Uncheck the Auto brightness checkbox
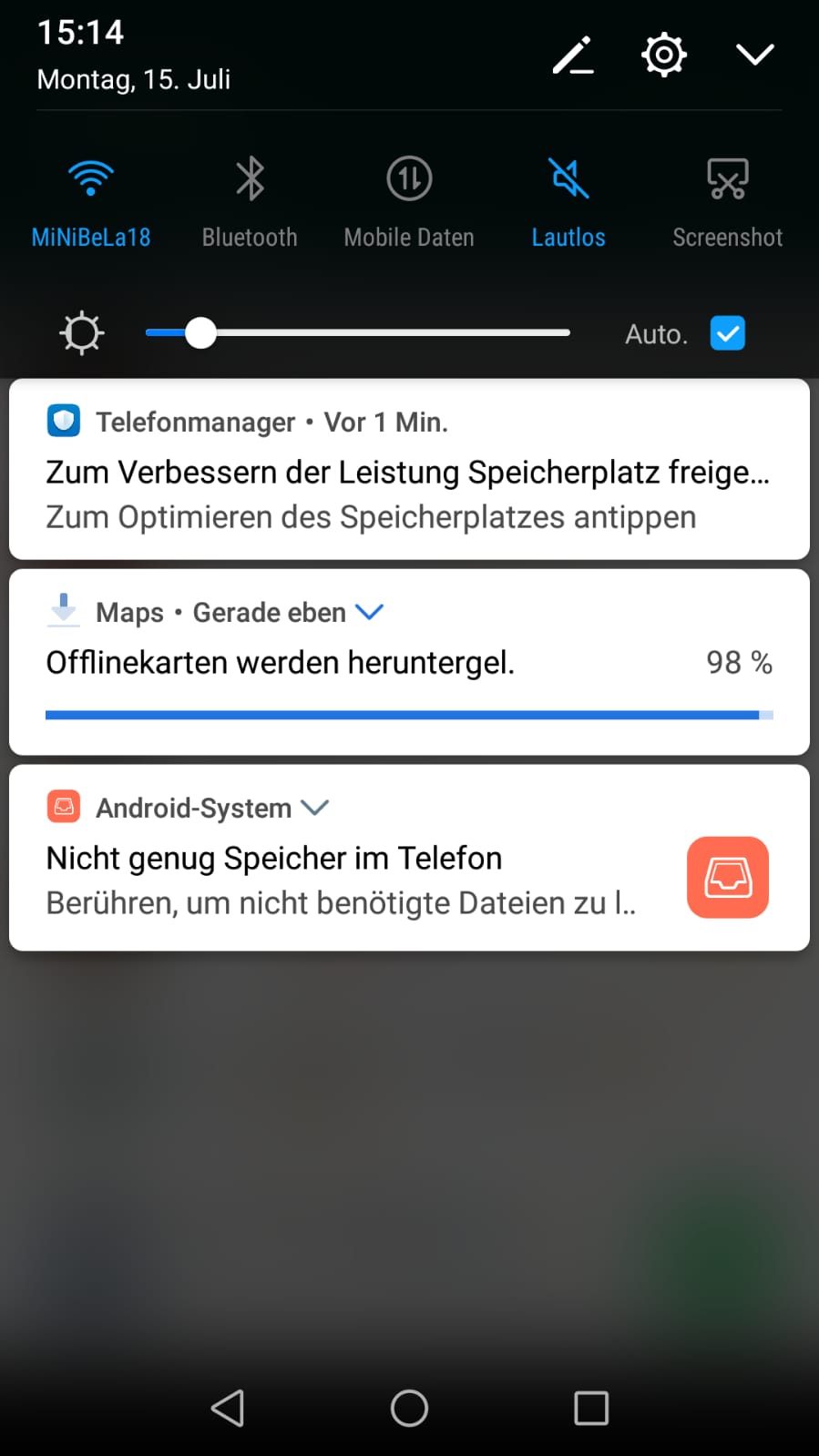Screen dimensions: 819x1456 (x=727, y=333)
